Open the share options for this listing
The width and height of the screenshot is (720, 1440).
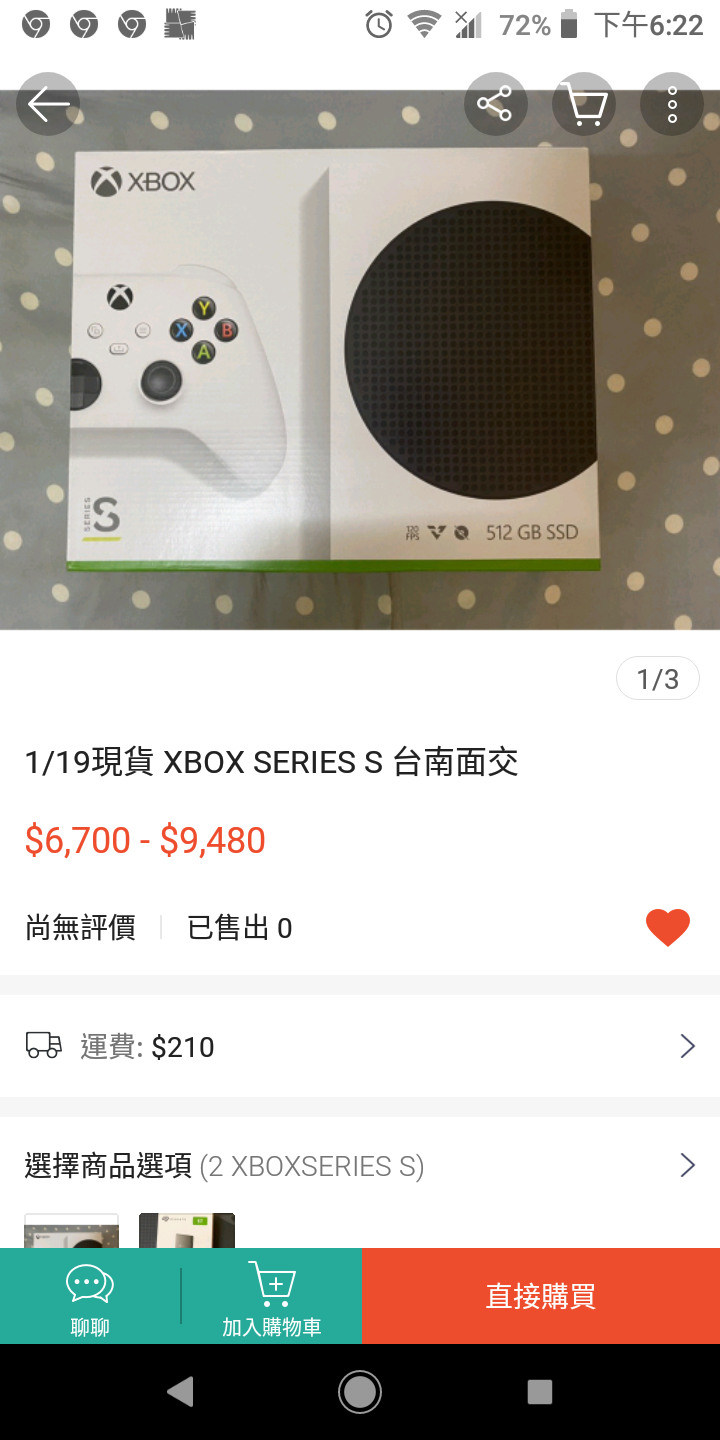pyautogui.click(x=495, y=103)
